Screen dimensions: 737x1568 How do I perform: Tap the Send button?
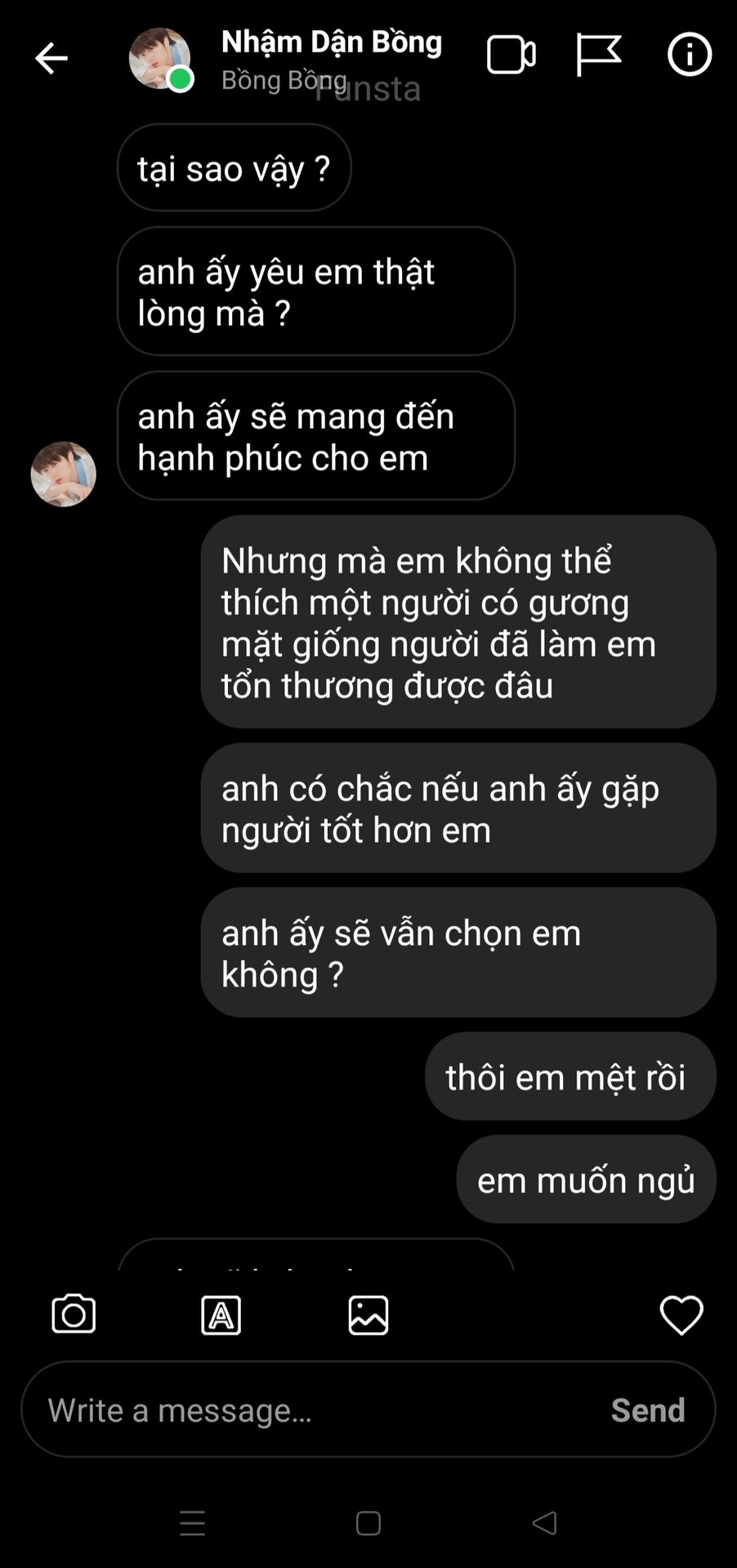648,1410
